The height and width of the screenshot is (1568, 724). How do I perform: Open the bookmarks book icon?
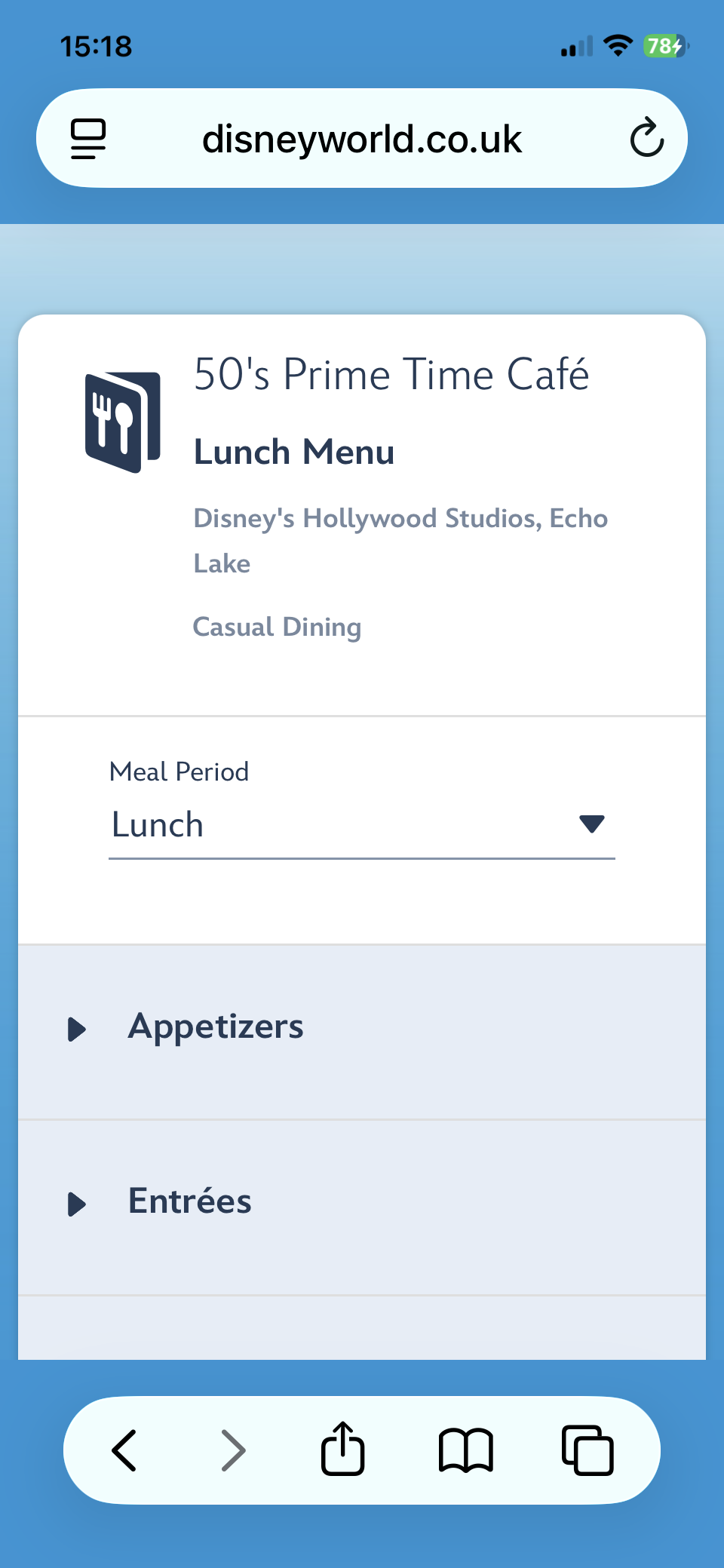pyautogui.click(x=466, y=1450)
